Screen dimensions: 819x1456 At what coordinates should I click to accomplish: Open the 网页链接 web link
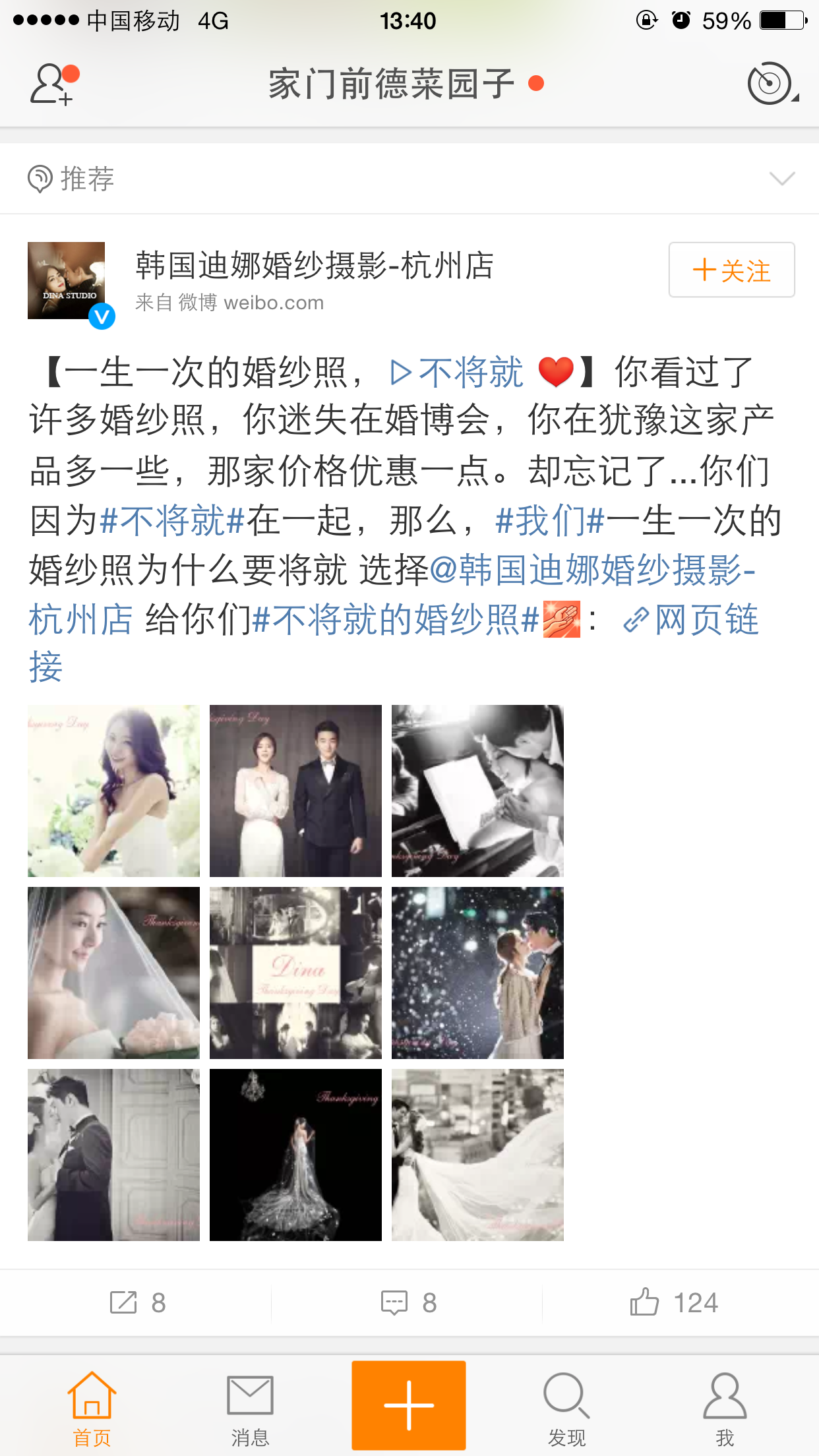coord(692,620)
